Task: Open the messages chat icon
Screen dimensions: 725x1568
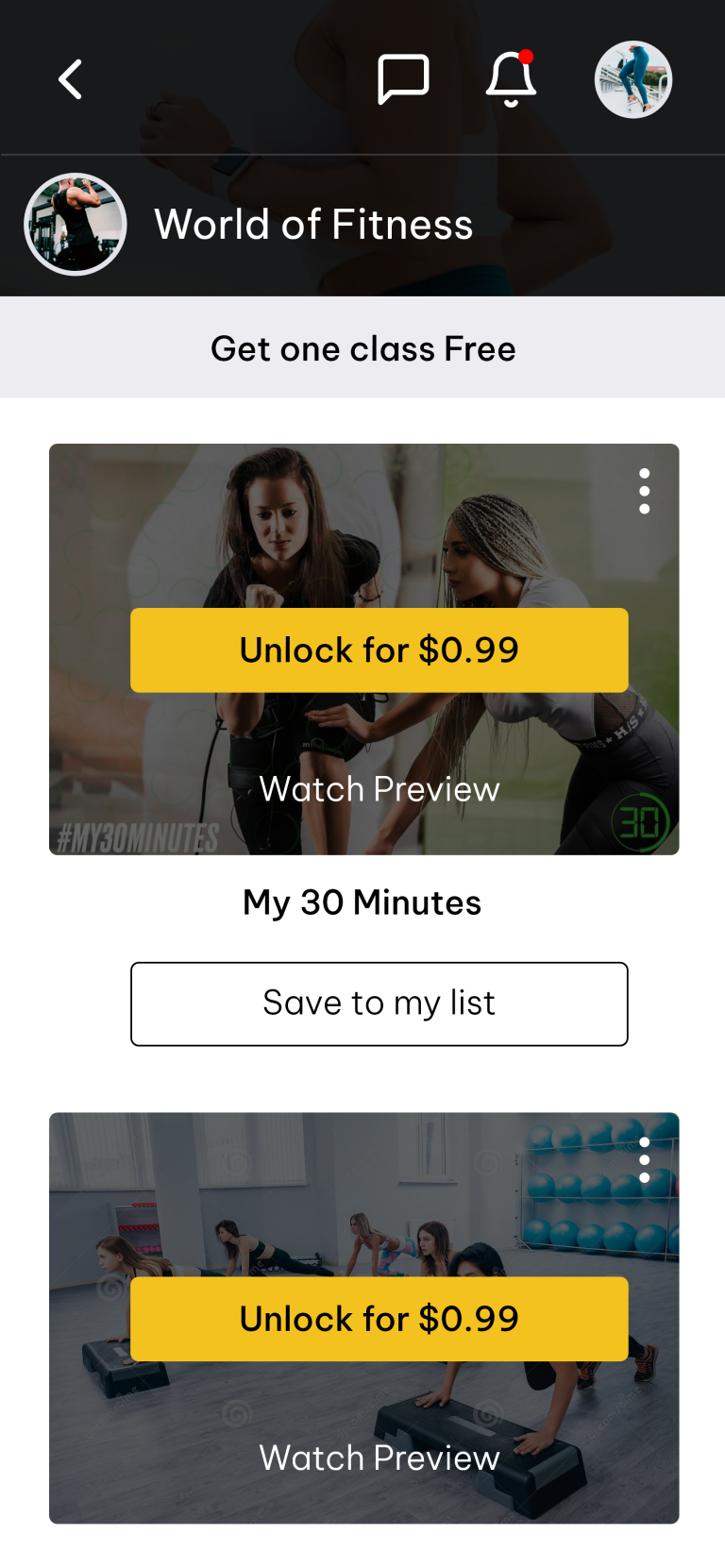Action: click(x=403, y=79)
